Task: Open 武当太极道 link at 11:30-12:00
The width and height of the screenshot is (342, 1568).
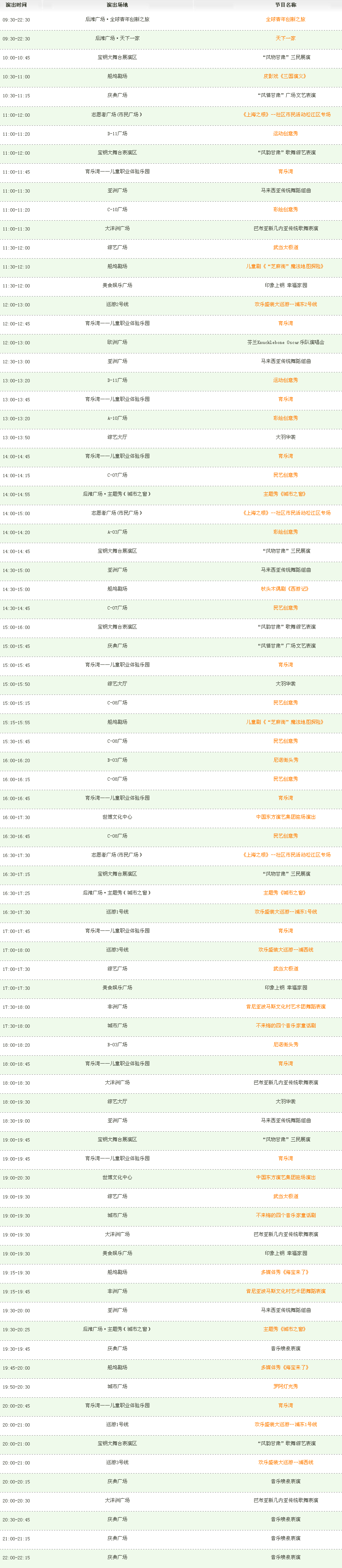Action: click(x=285, y=247)
